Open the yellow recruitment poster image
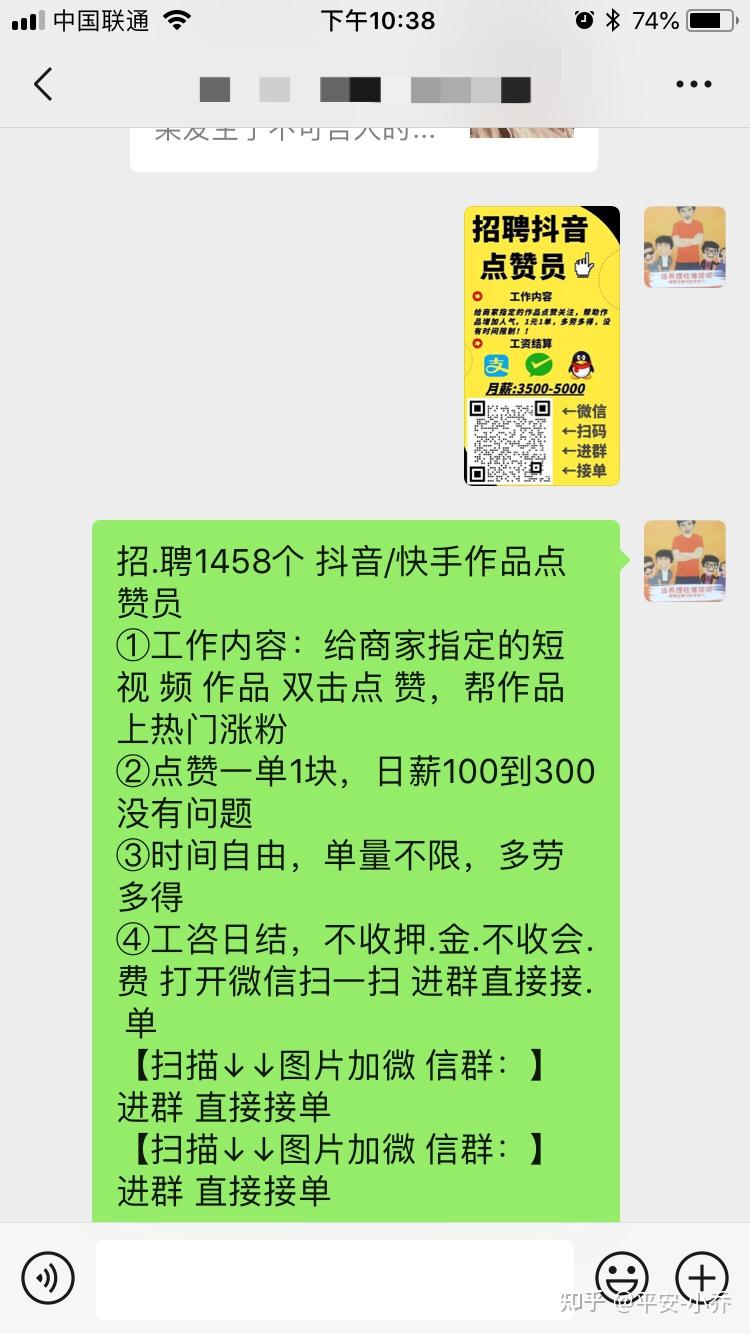 click(x=542, y=345)
